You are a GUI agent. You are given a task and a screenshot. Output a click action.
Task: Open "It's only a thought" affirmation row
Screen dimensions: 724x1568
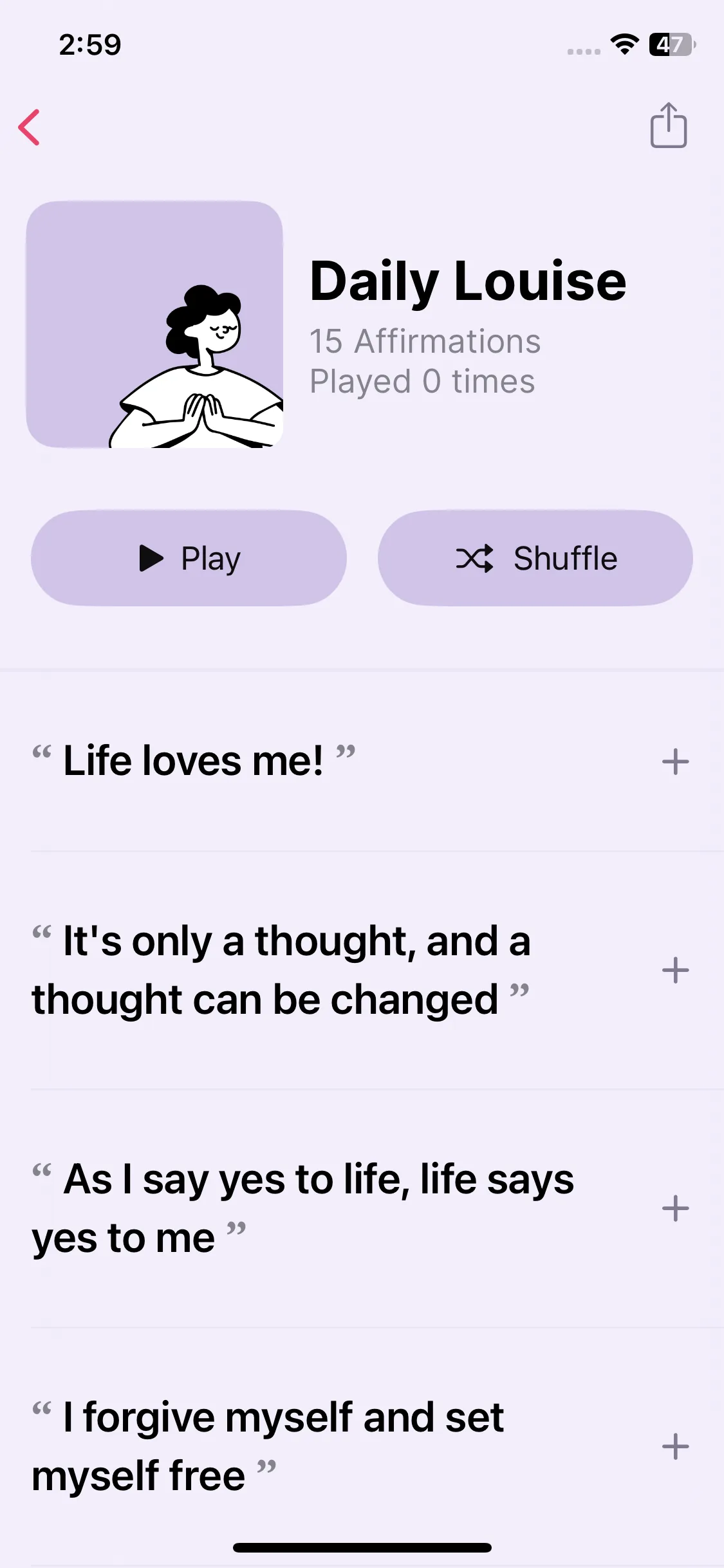[x=281, y=970]
